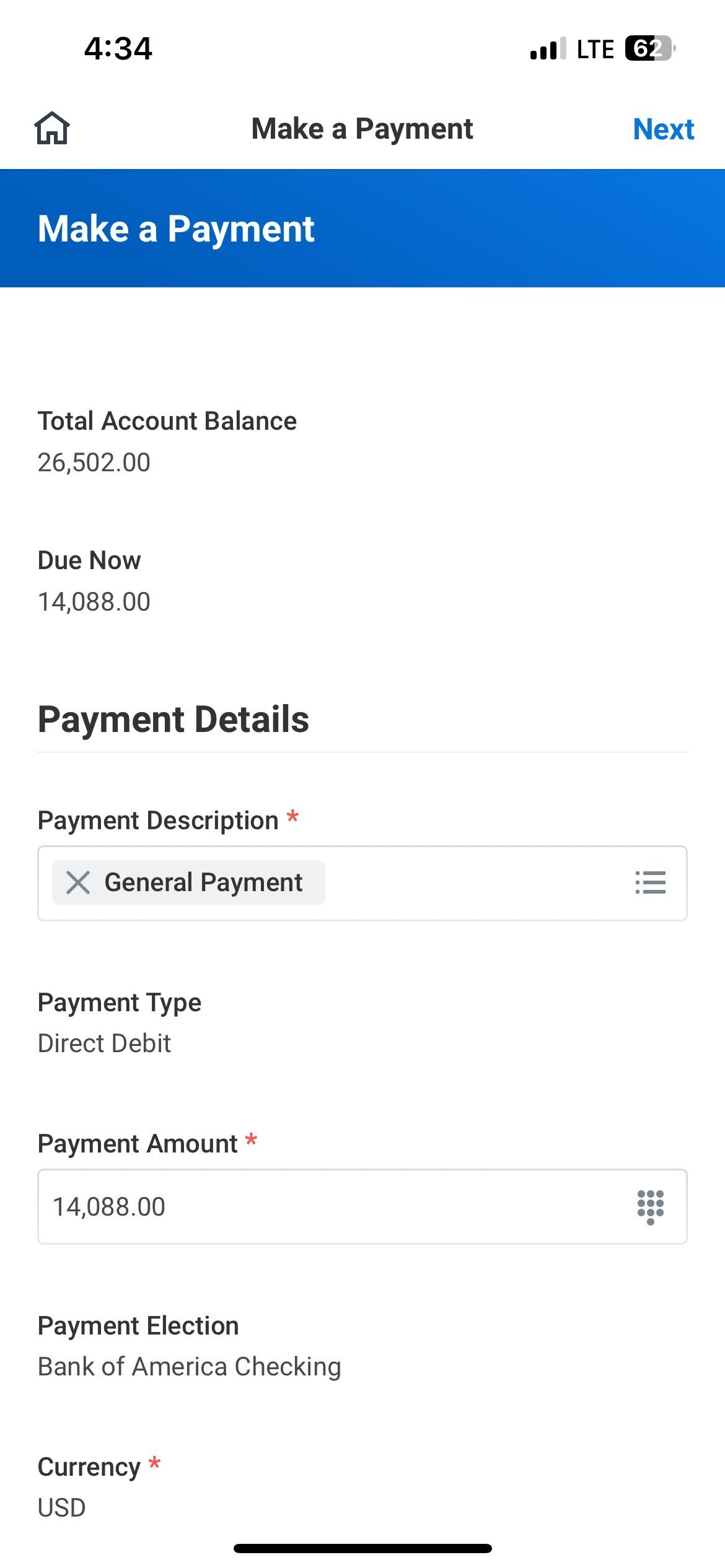Go to the home screen icon
Image resolution: width=725 pixels, height=1568 pixels.
[52, 128]
